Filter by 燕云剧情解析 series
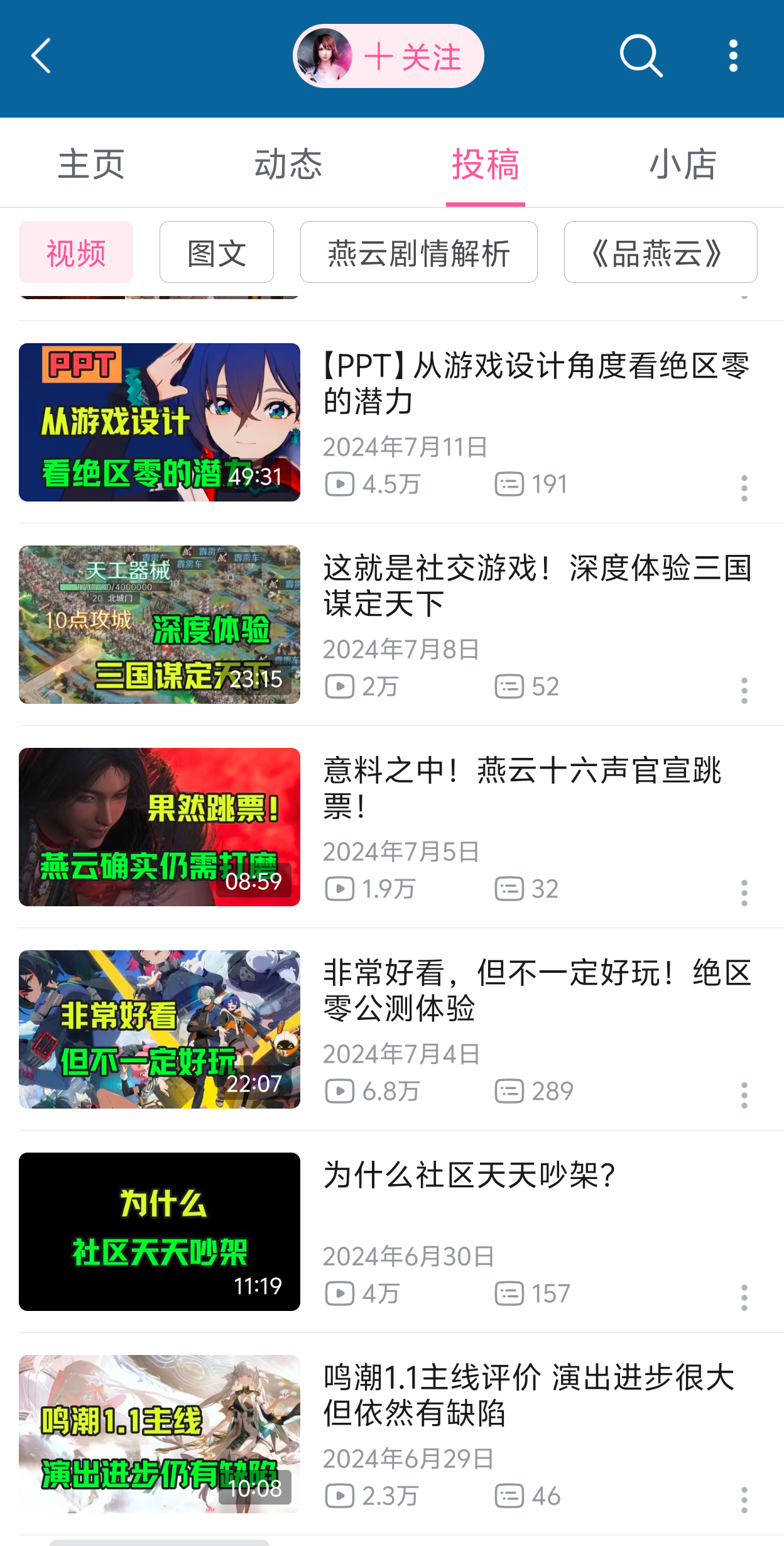The width and height of the screenshot is (784, 1546). (x=418, y=253)
